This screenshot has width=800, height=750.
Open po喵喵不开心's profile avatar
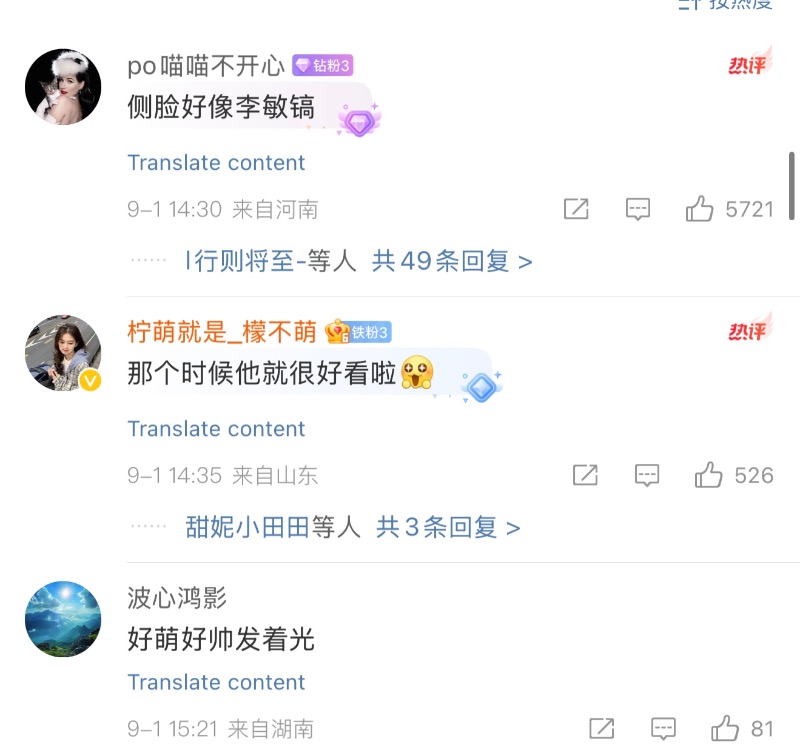tap(63, 87)
